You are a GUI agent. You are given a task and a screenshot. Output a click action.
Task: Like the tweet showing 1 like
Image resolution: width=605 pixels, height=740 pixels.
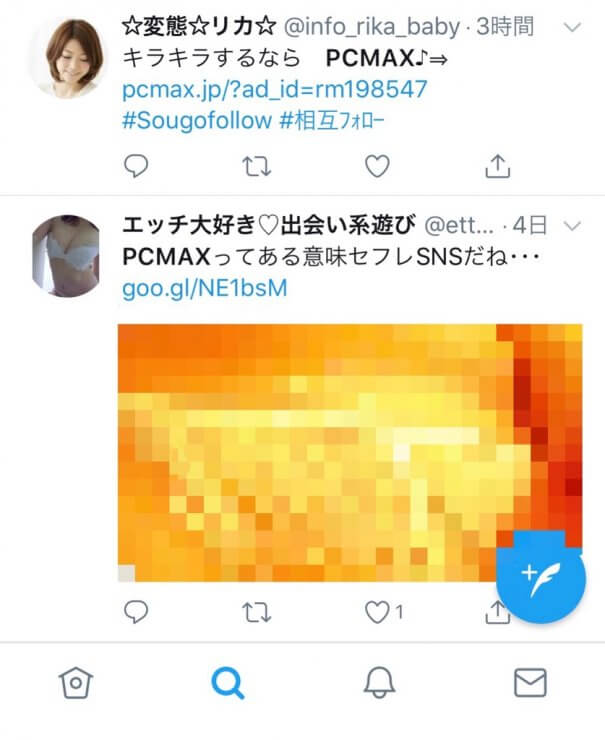(377, 612)
